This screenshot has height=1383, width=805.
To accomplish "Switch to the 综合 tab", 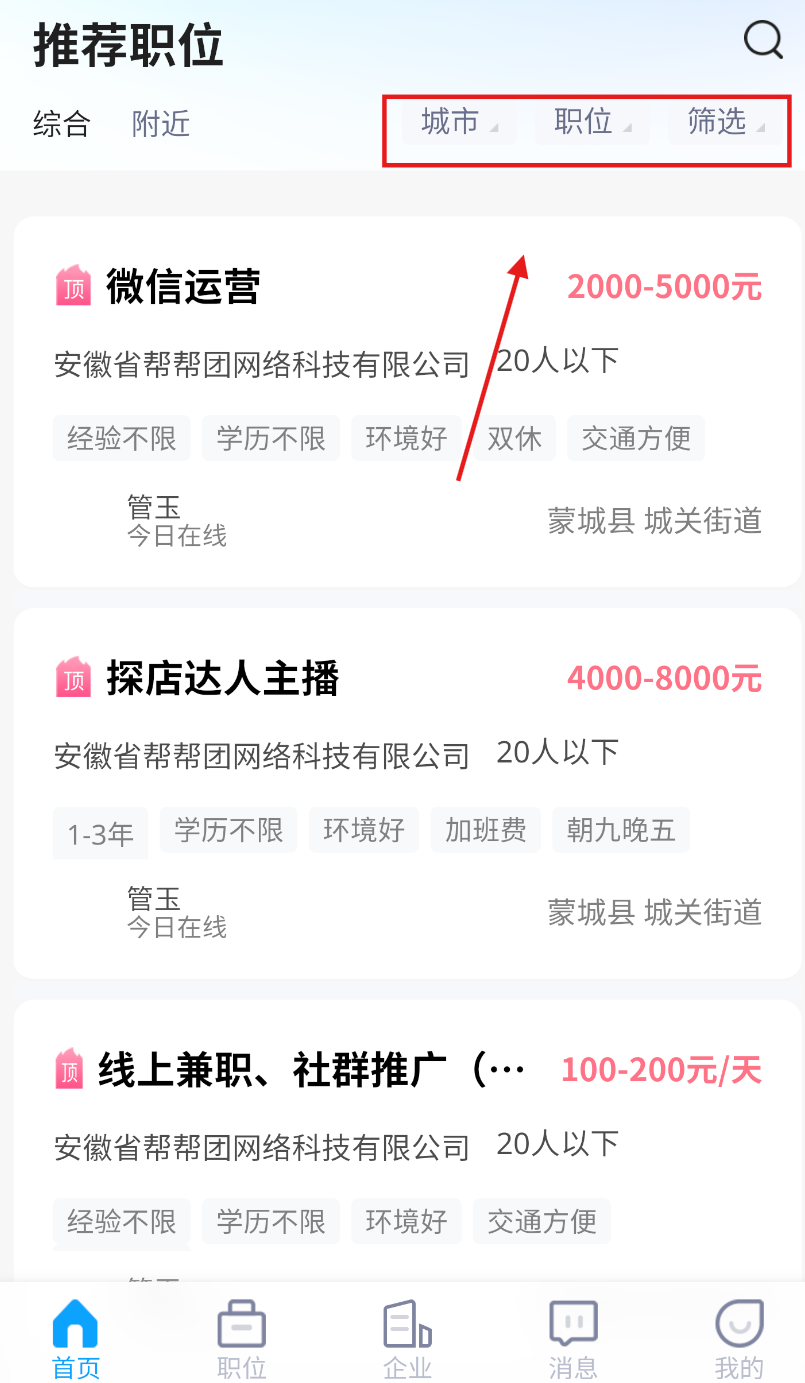I will pyautogui.click(x=62, y=124).
